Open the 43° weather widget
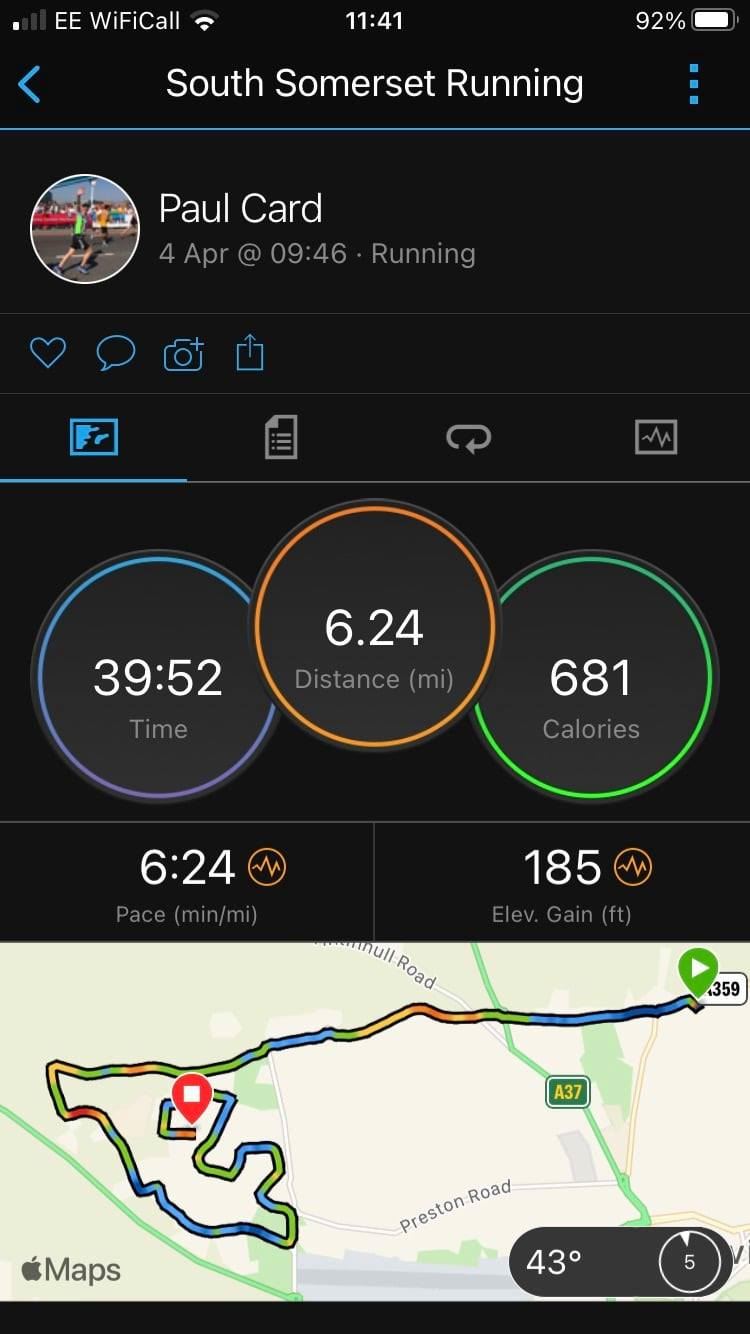Image resolution: width=750 pixels, height=1334 pixels. [x=621, y=1262]
